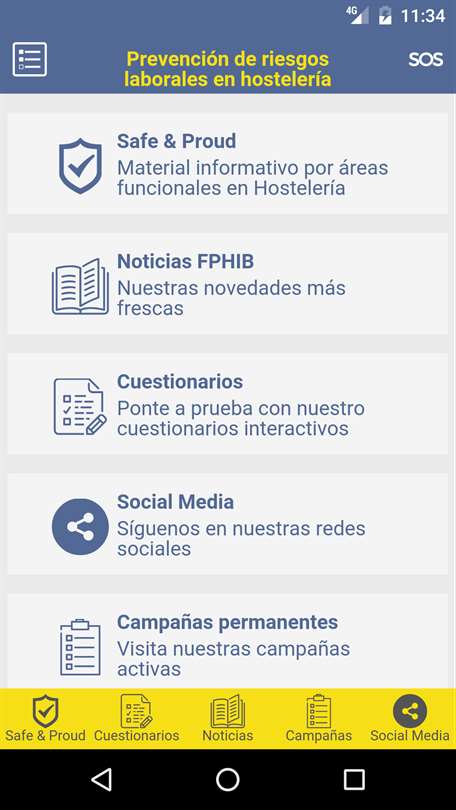Switch to the Noticias bottom tab

tap(228, 719)
